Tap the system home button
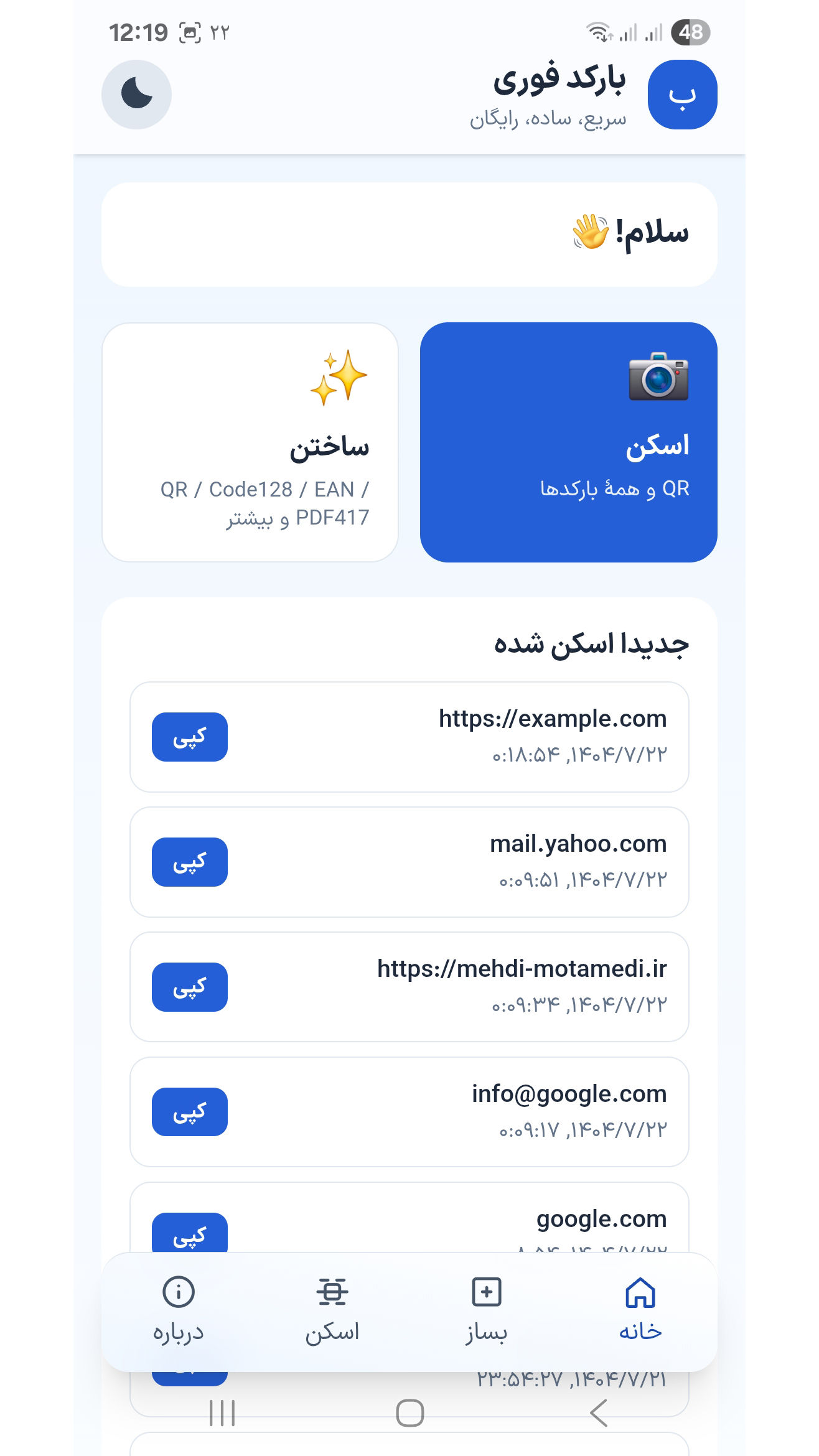Screen dimensions: 819x1456 [409, 1413]
